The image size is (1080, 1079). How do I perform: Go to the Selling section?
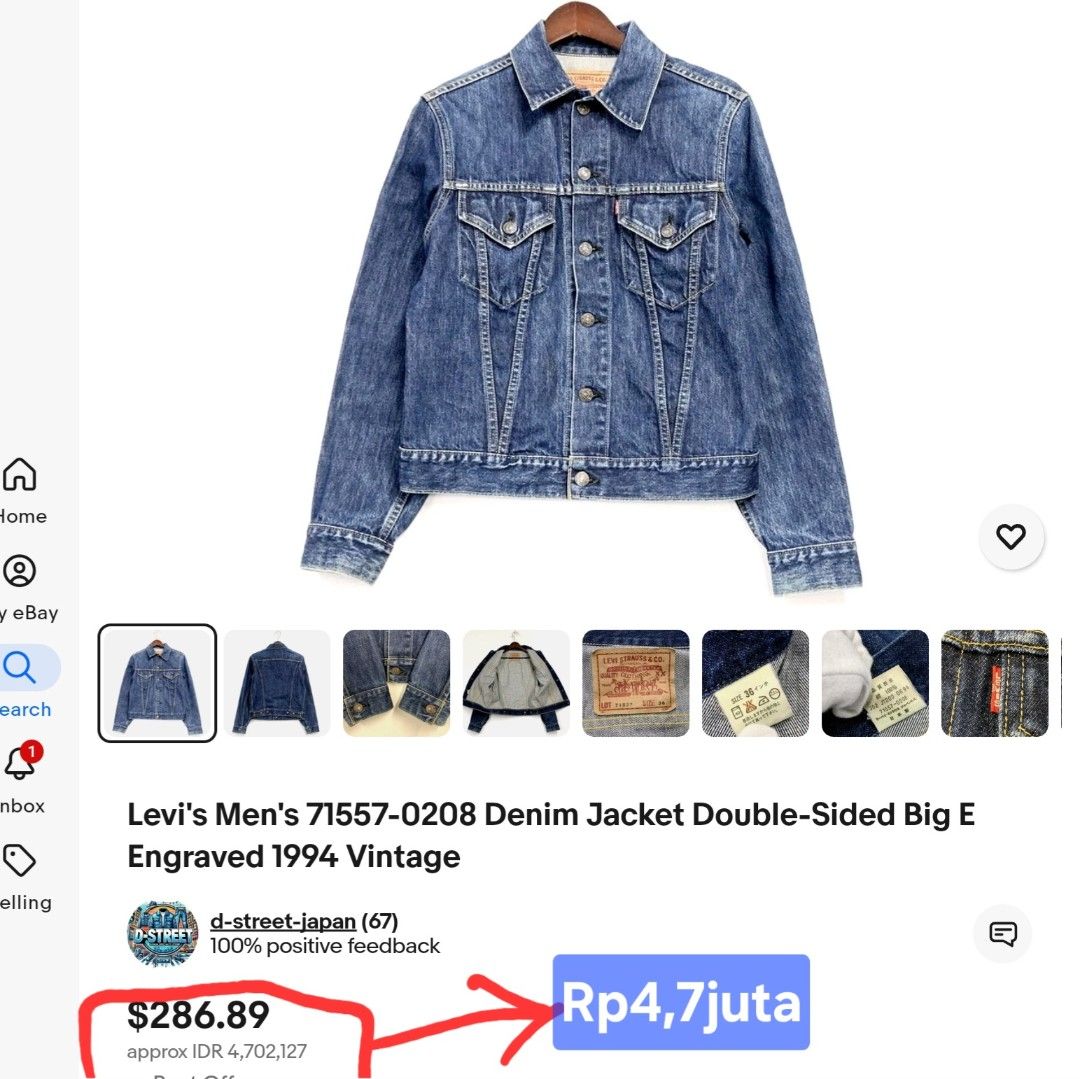pyautogui.click(x=20, y=876)
